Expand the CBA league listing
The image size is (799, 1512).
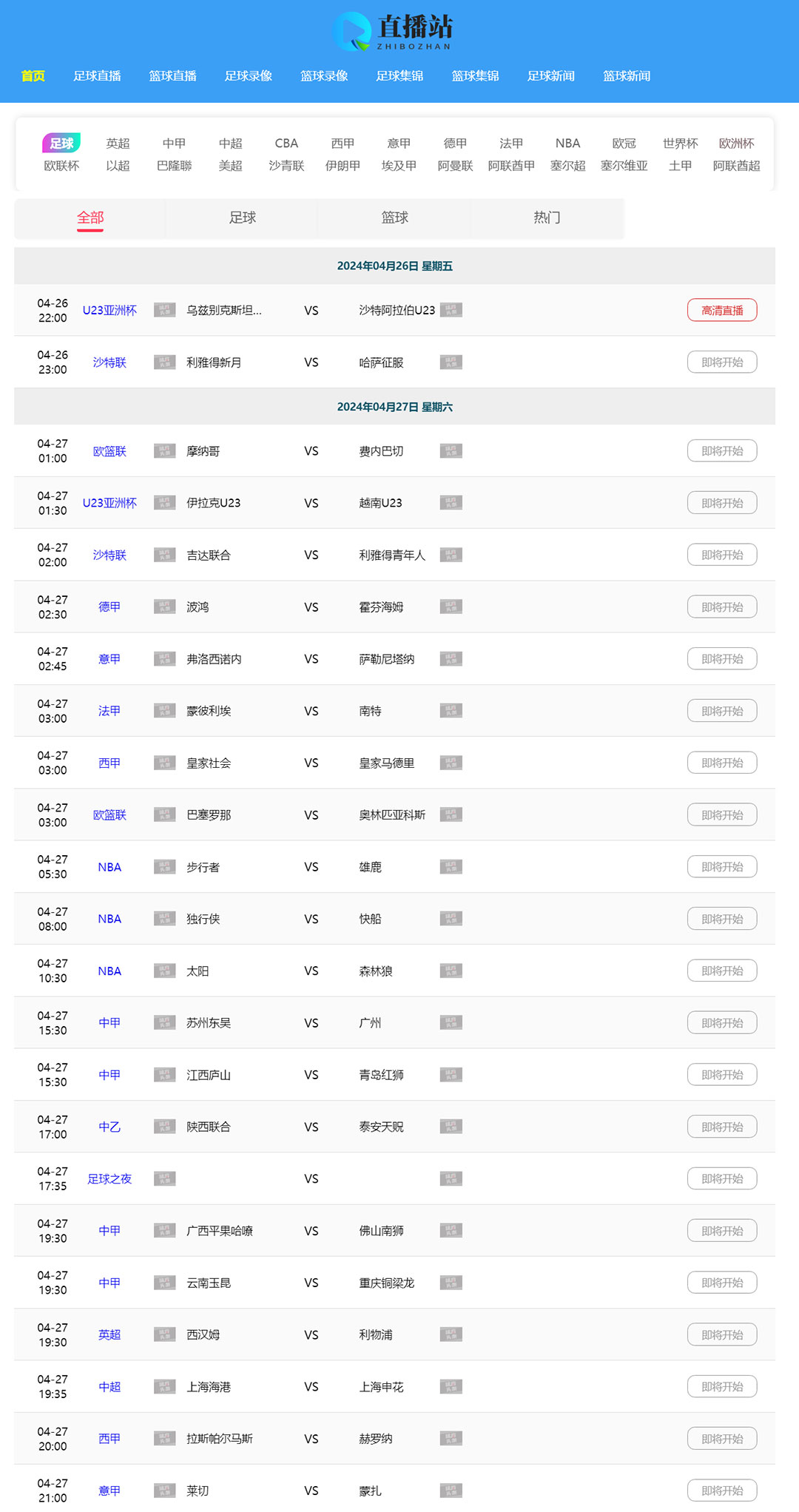(286, 143)
